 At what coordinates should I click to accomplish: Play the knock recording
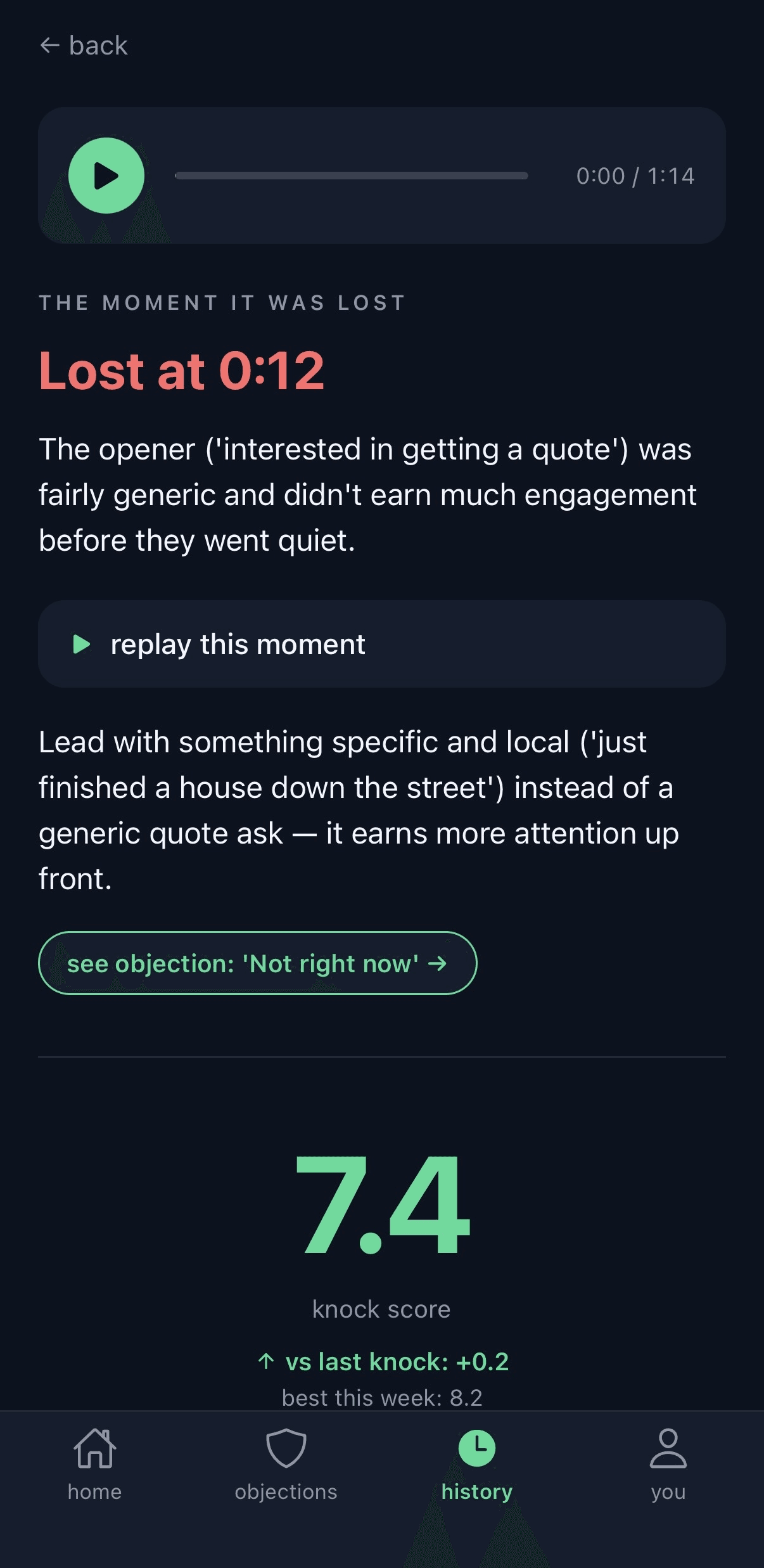pos(106,176)
